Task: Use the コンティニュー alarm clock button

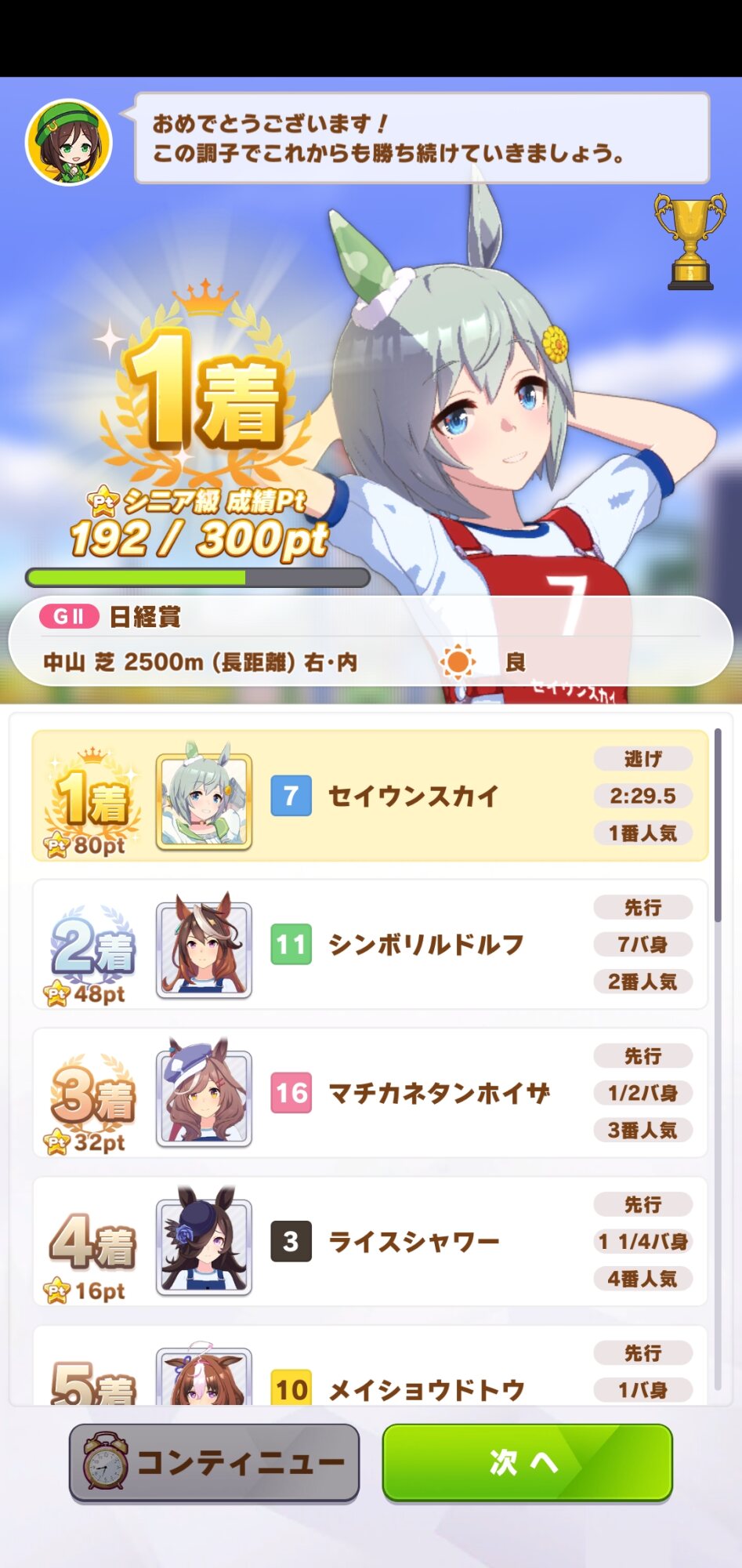Action: coord(214,1461)
